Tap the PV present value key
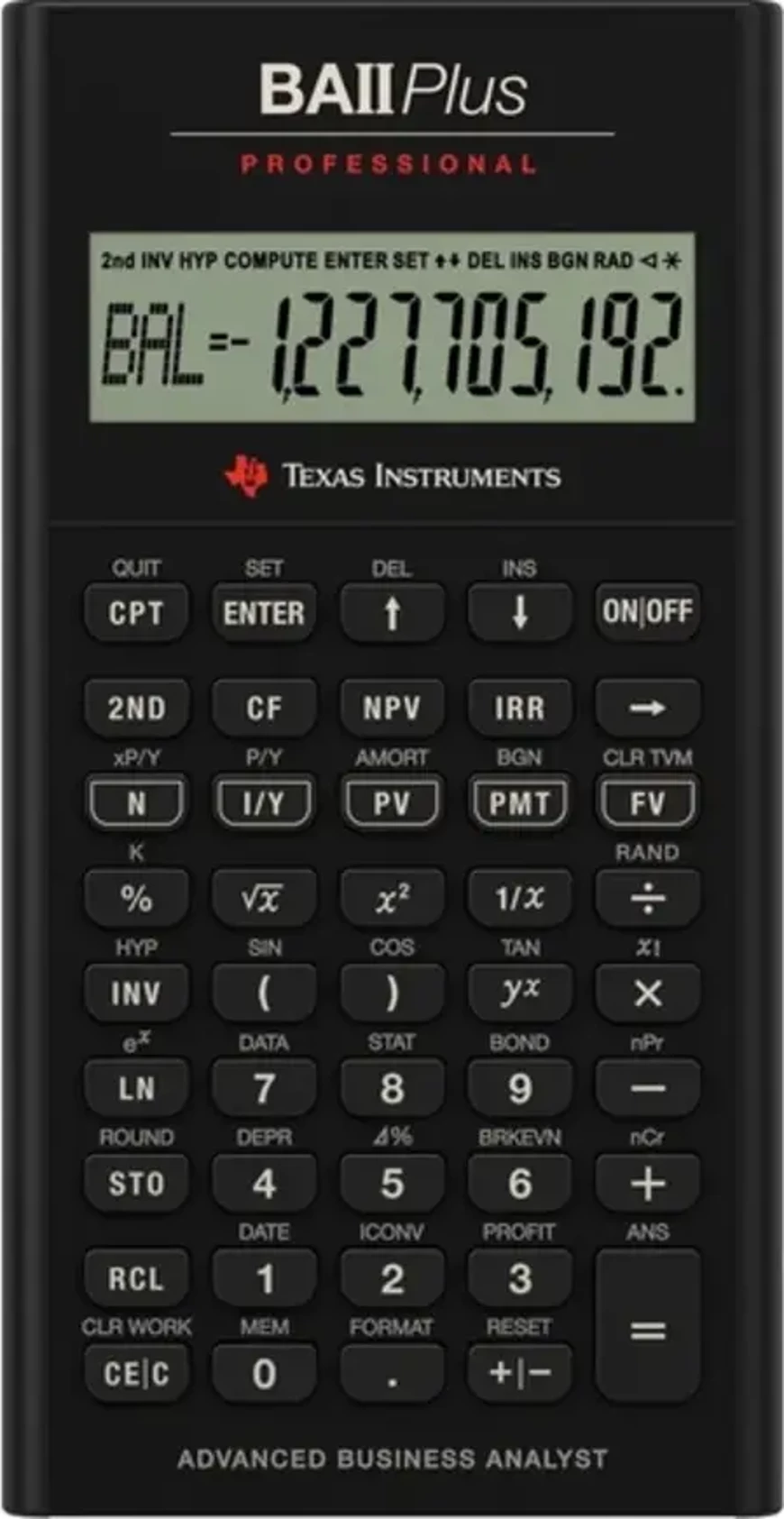This screenshot has height=1519, width=784. point(392,802)
